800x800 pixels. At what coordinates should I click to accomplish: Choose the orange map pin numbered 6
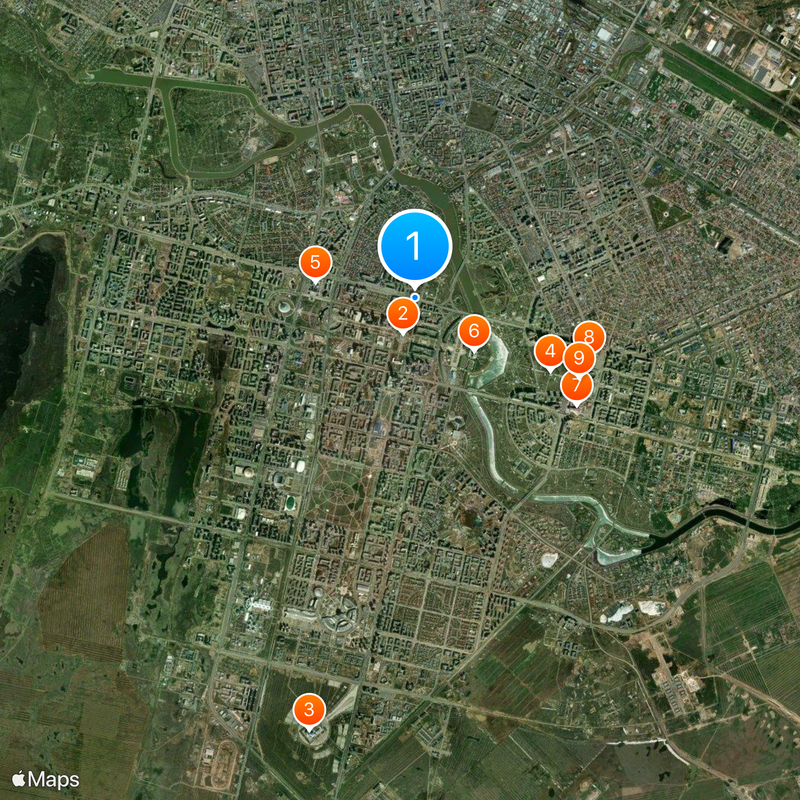(474, 331)
